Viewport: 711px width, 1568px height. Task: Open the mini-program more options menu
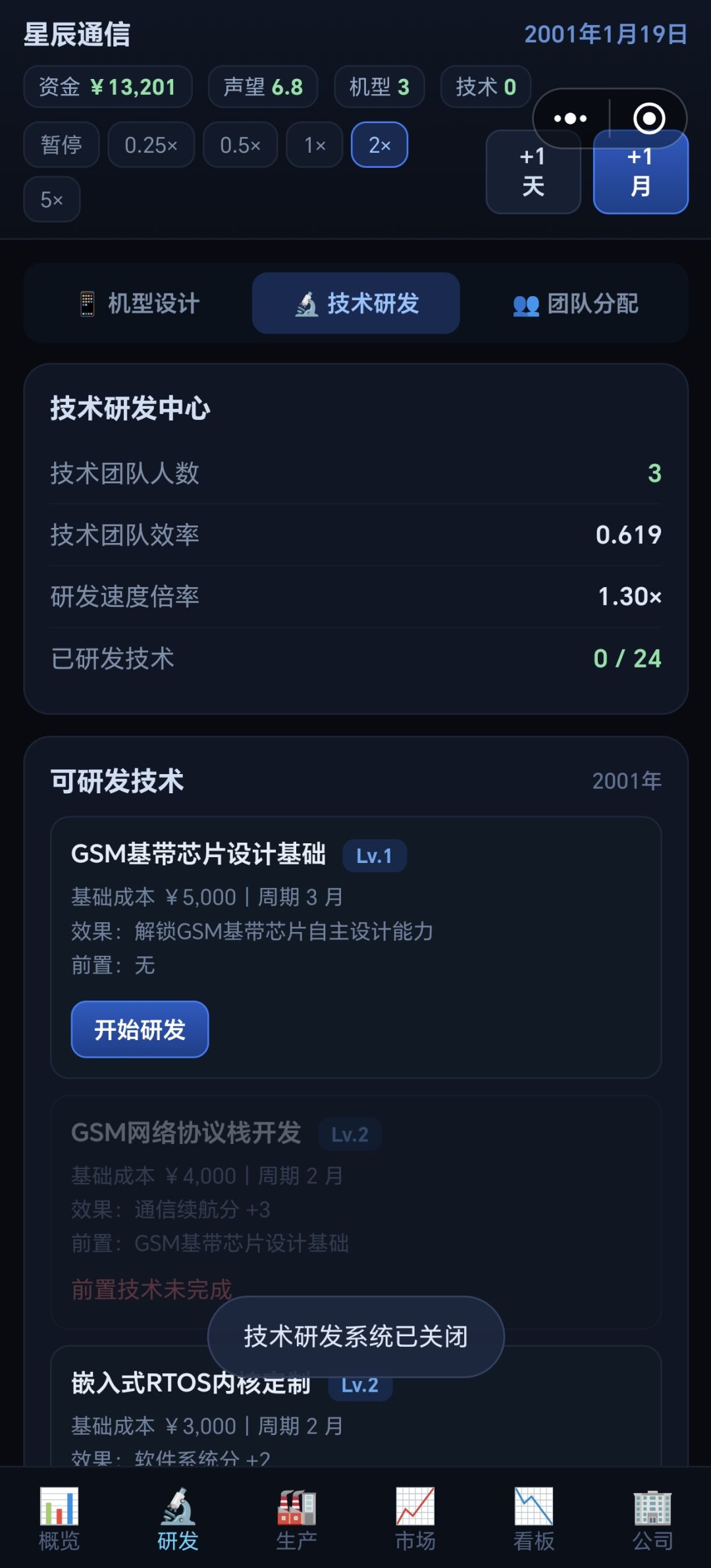coord(570,118)
